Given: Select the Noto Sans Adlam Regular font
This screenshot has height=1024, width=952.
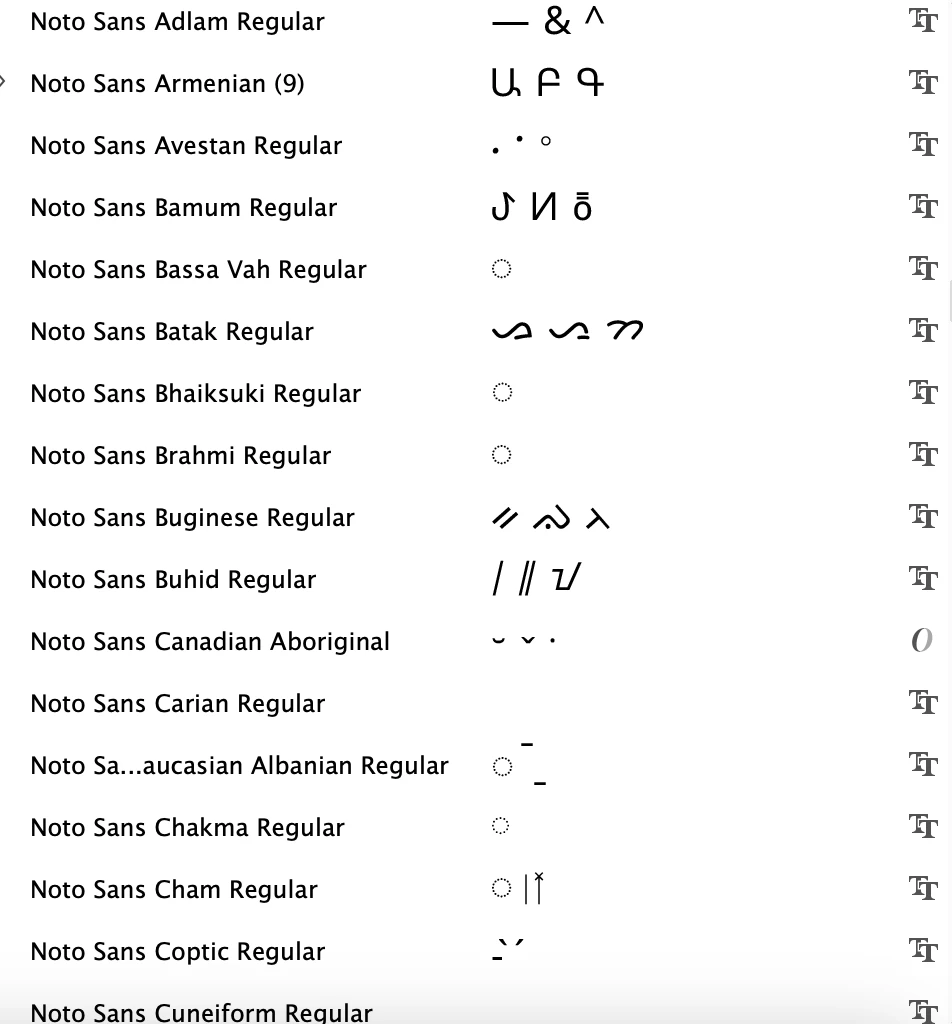Looking at the screenshot, I should click(177, 22).
